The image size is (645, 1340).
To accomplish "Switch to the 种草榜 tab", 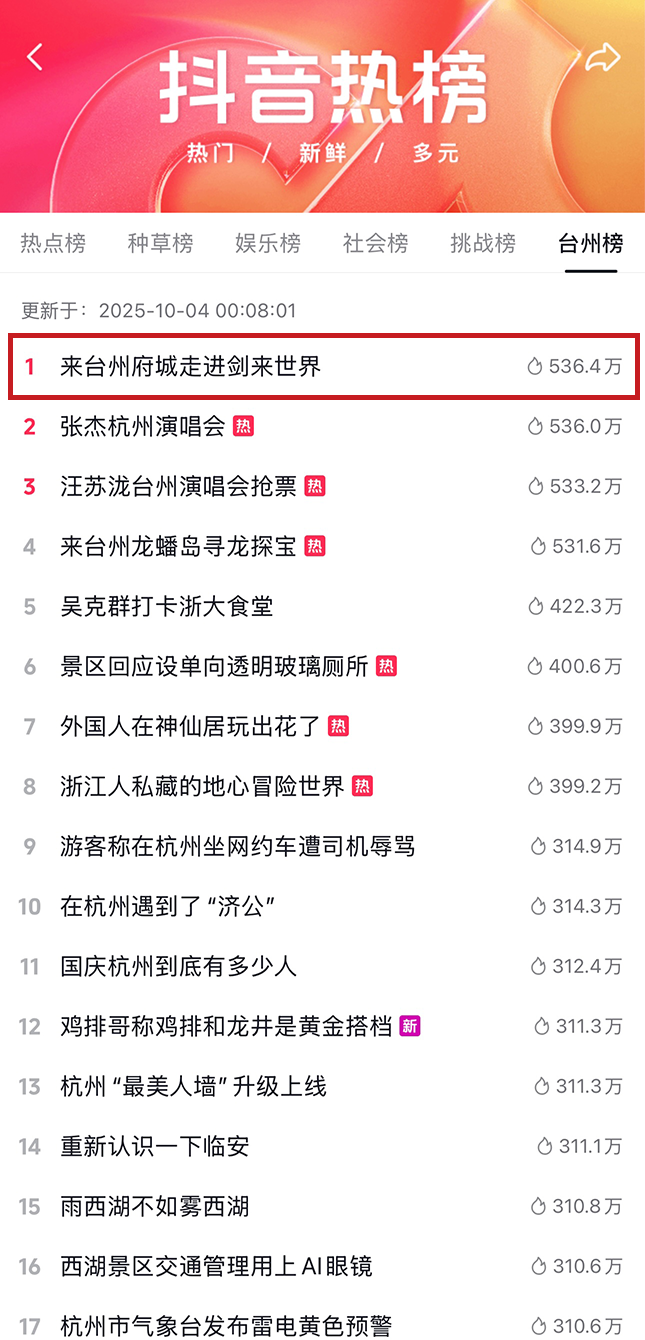I will click(160, 243).
